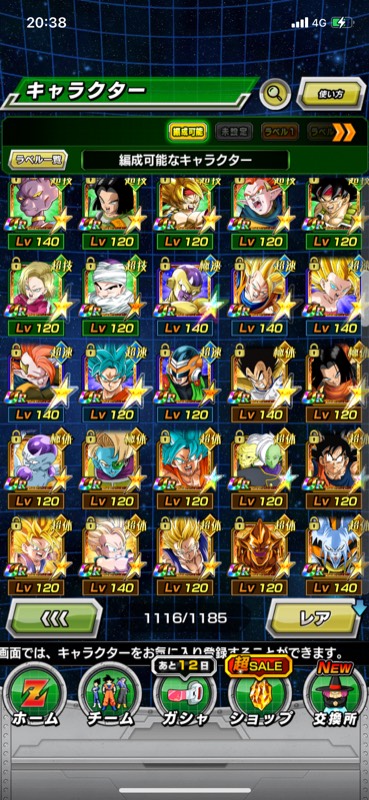Screen dimensions: 369x800
Task: Select the 未設定 filter tab
Action: 233,132
